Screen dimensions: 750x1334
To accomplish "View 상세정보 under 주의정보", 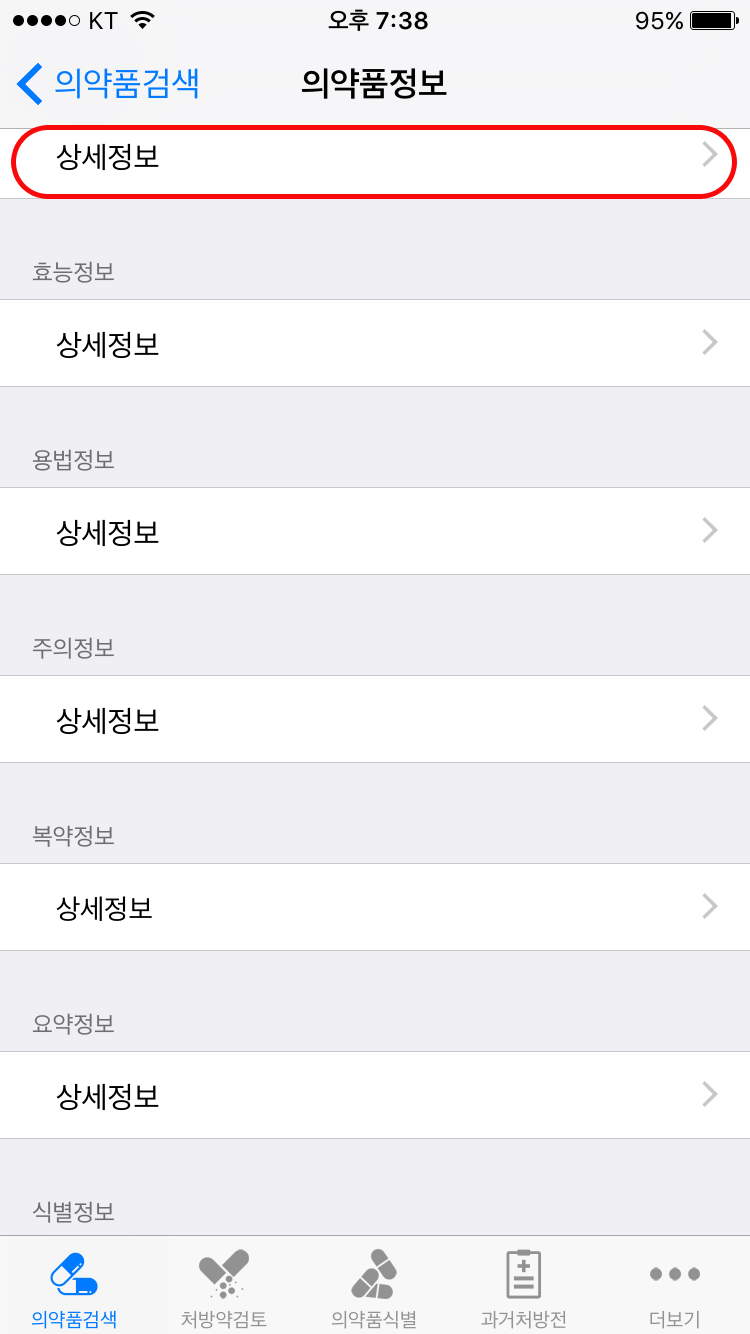I will pyautogui.click(x=375, y=719).
